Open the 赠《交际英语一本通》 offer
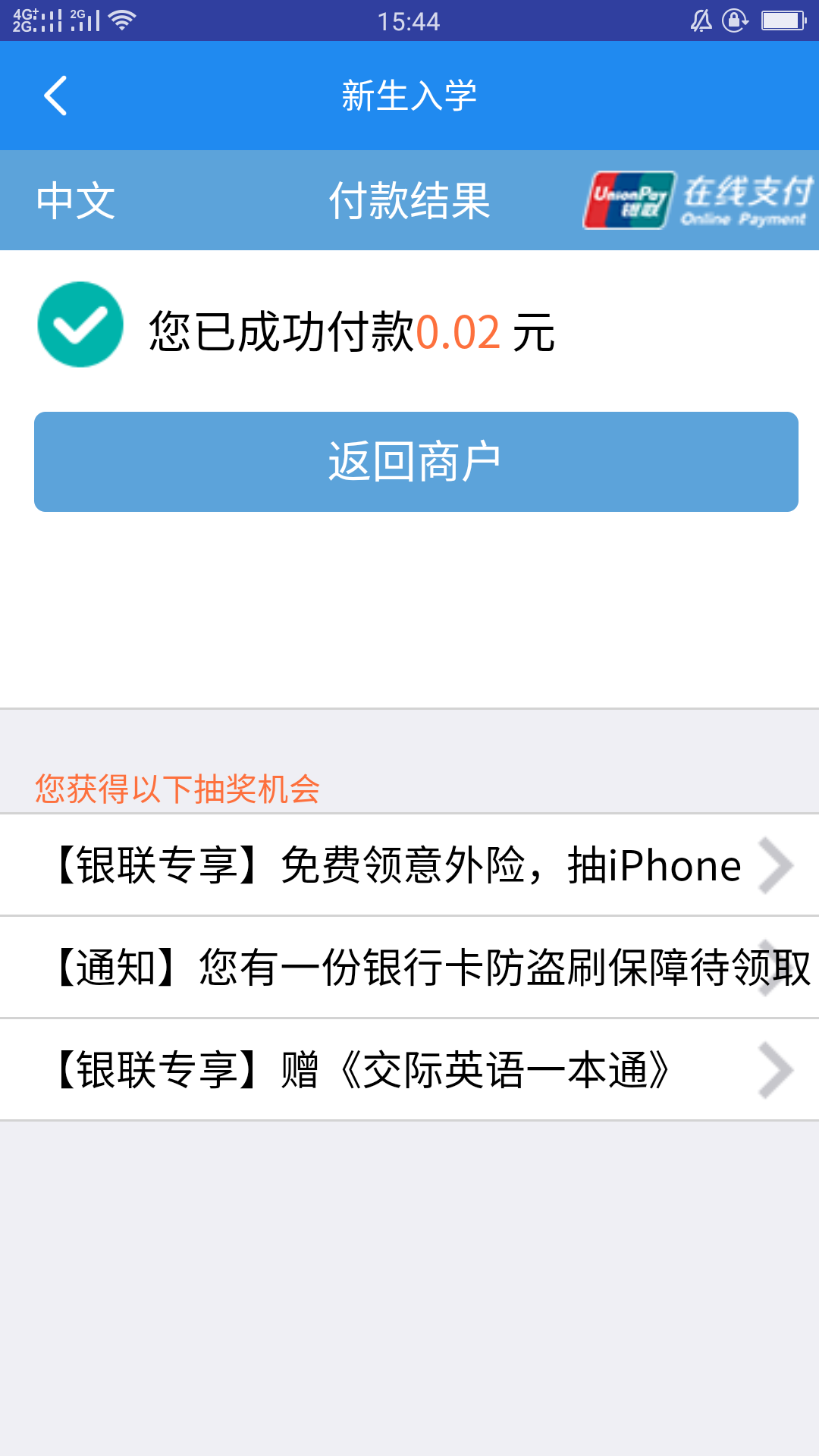Screen dimensions: 819x1456 pos(409,1070)
